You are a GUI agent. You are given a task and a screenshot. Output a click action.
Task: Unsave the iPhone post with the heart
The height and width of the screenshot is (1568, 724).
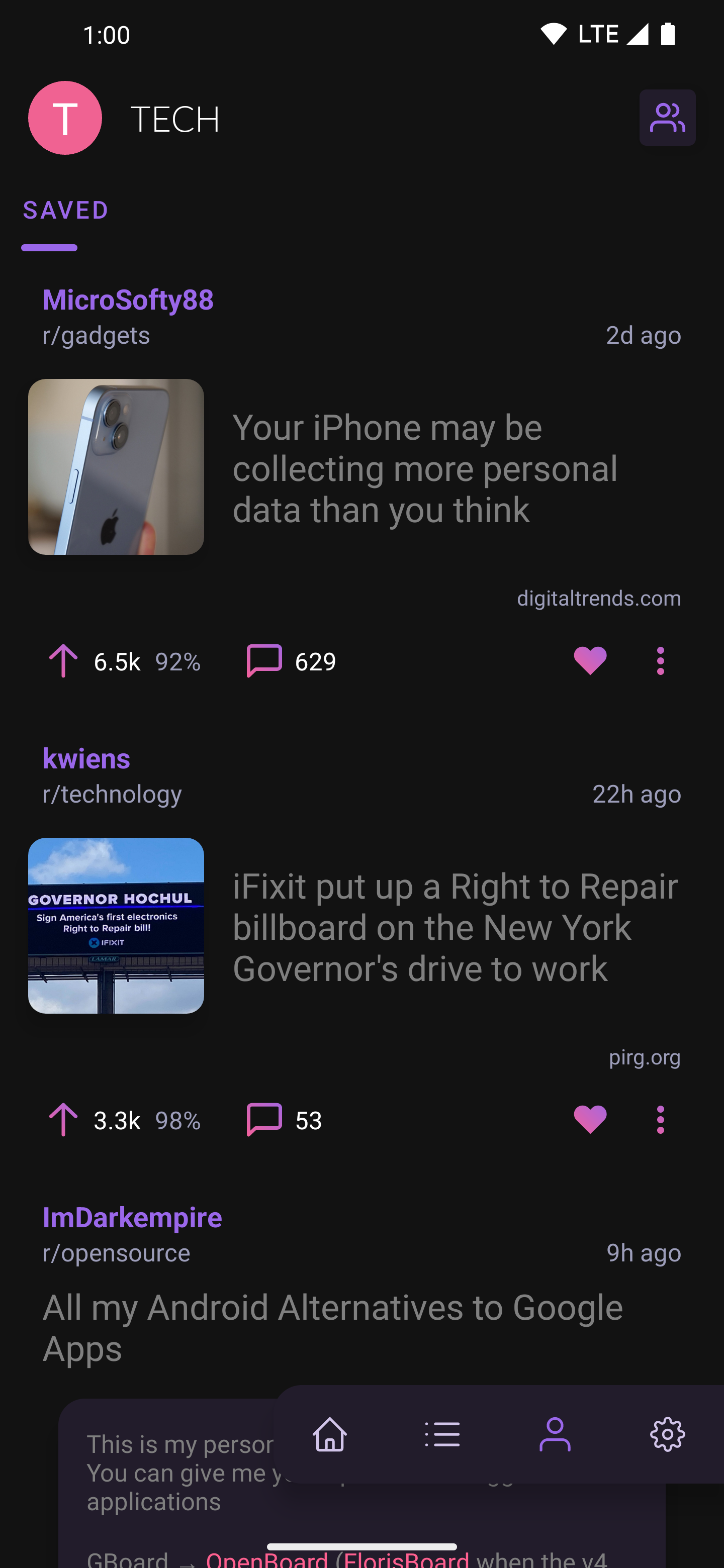(x=589, y=660)
